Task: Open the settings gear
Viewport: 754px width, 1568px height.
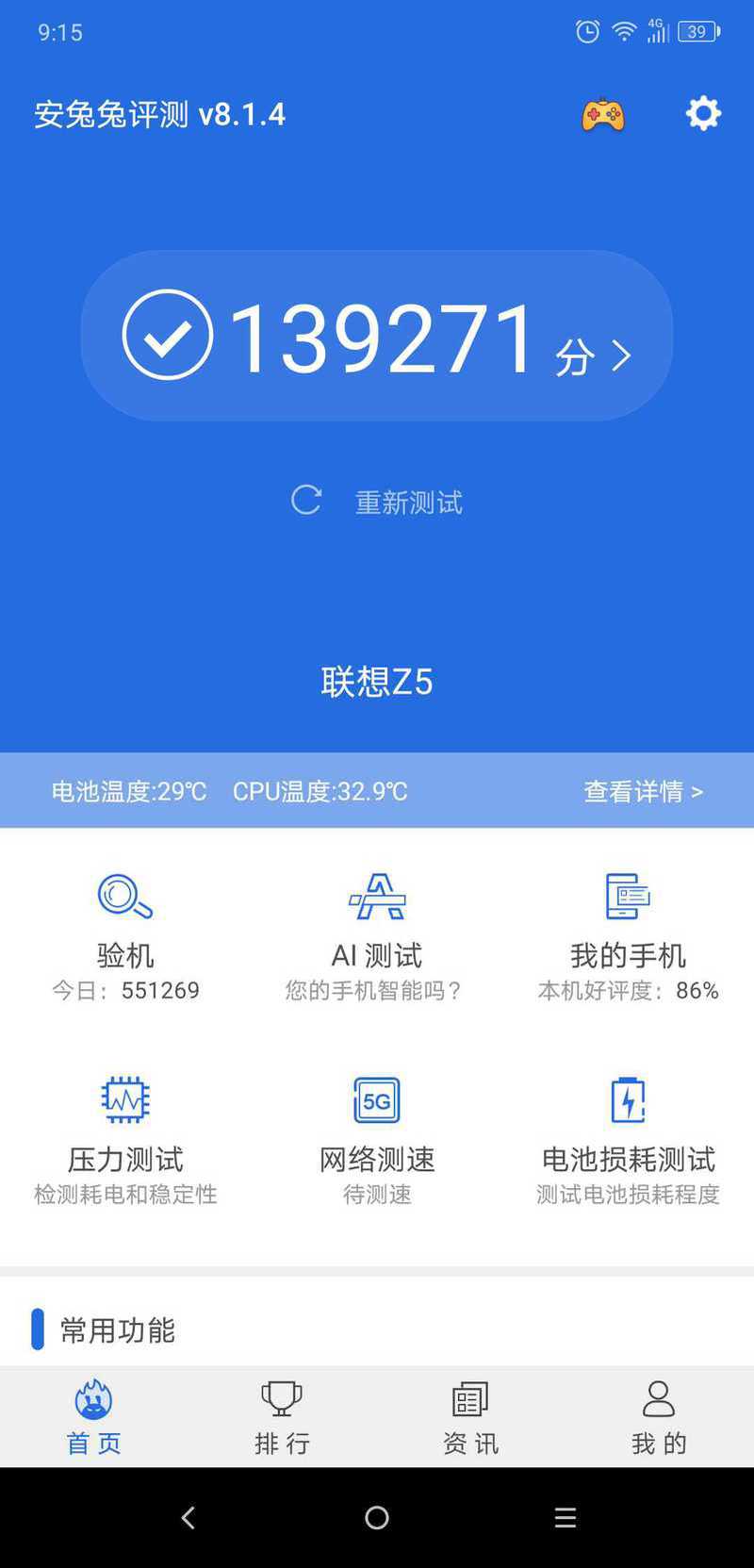Action: pyautogui.click(x=703, y=114)
